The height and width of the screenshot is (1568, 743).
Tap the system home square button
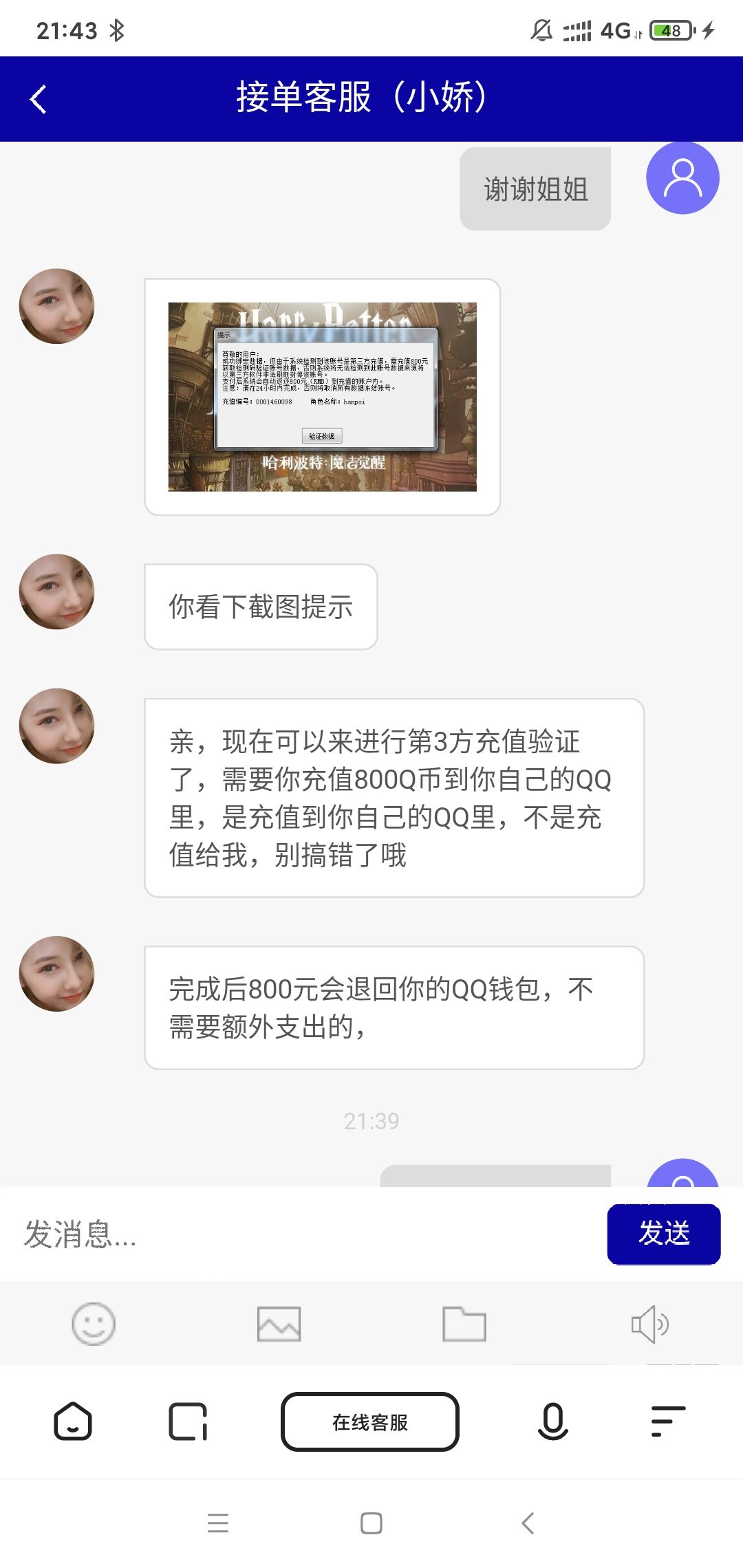point(371,1523)
